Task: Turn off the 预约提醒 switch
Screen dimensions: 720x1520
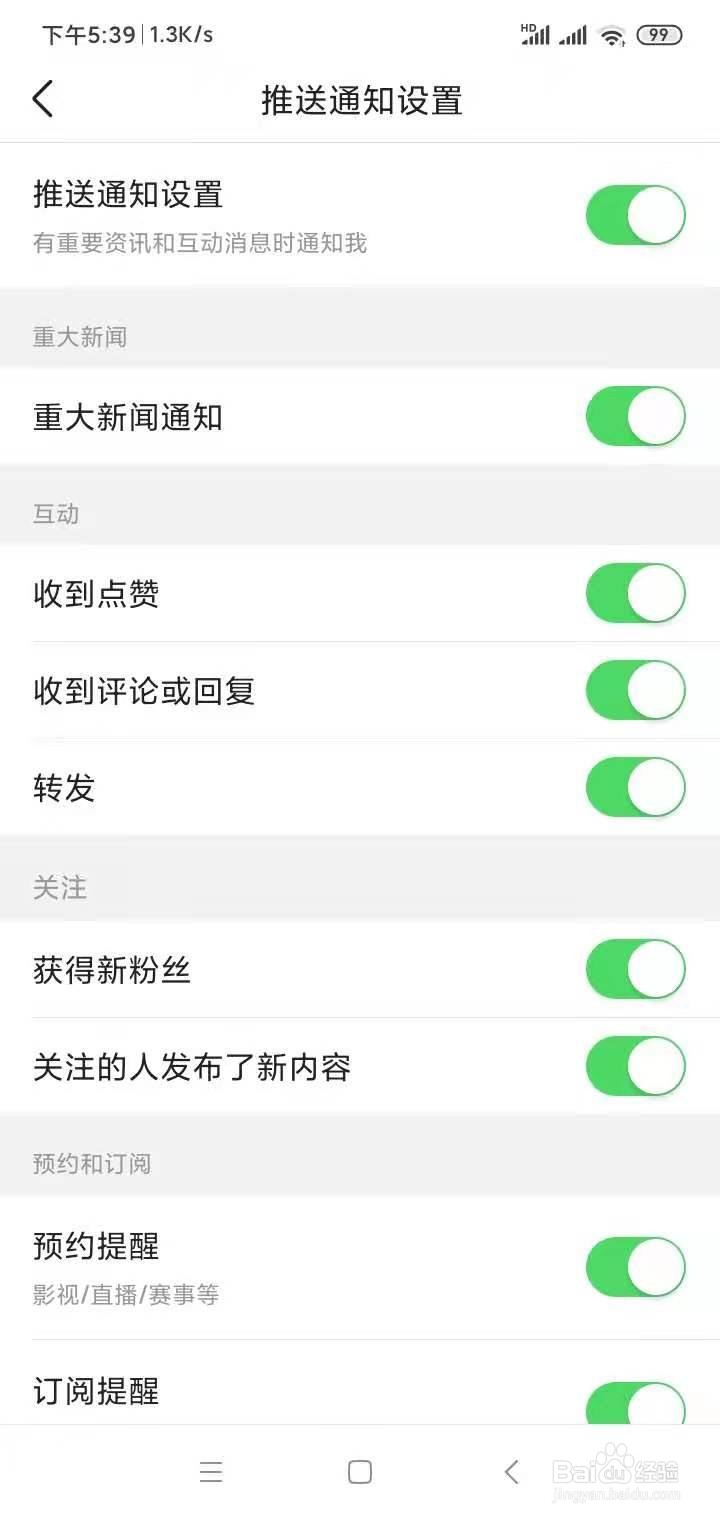Action: tap(636, 1266)
